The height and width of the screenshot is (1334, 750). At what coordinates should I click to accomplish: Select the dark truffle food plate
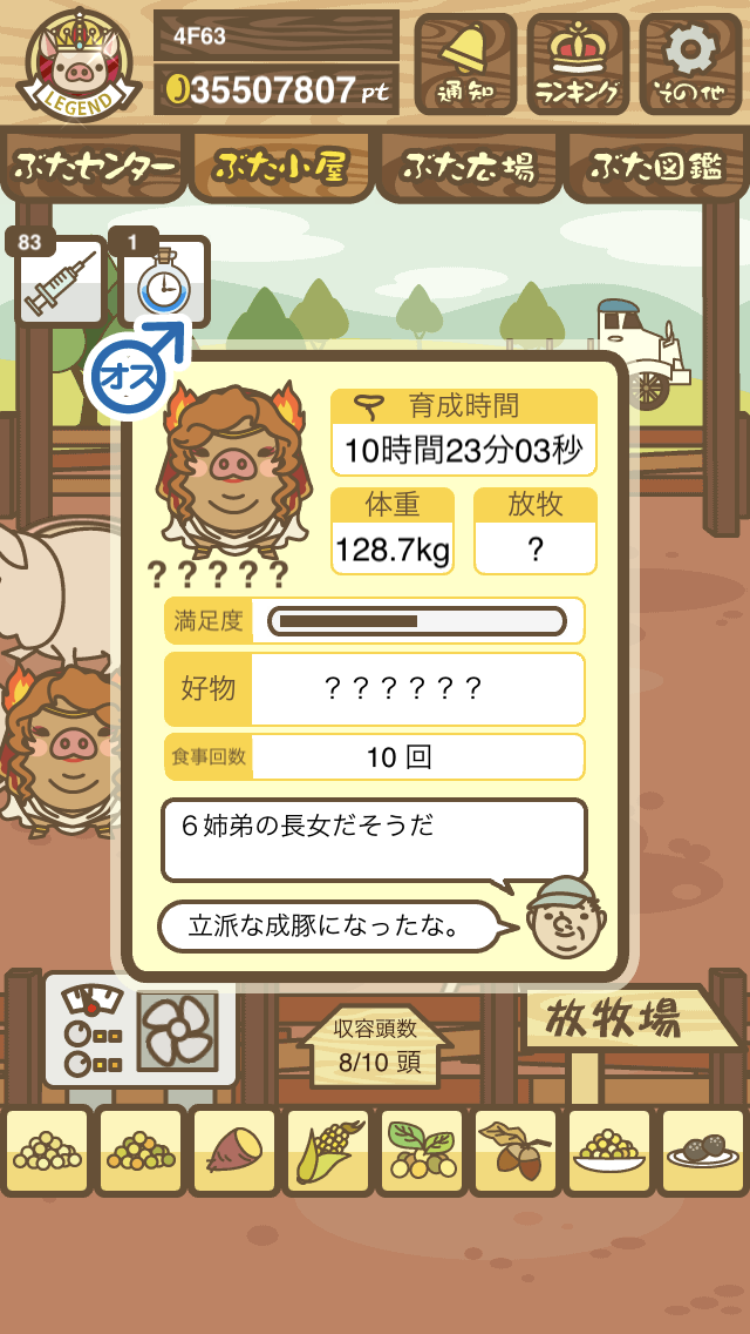point(704,1151)
